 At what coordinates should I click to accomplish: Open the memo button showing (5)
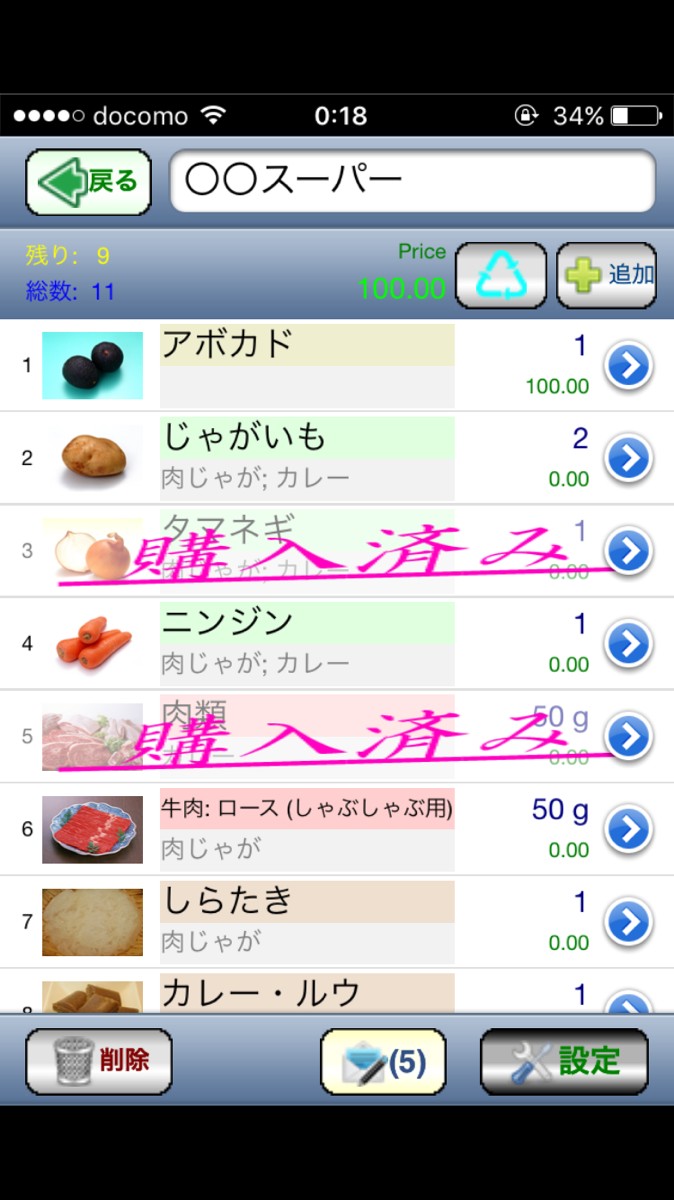click(x=383, y=1062)
